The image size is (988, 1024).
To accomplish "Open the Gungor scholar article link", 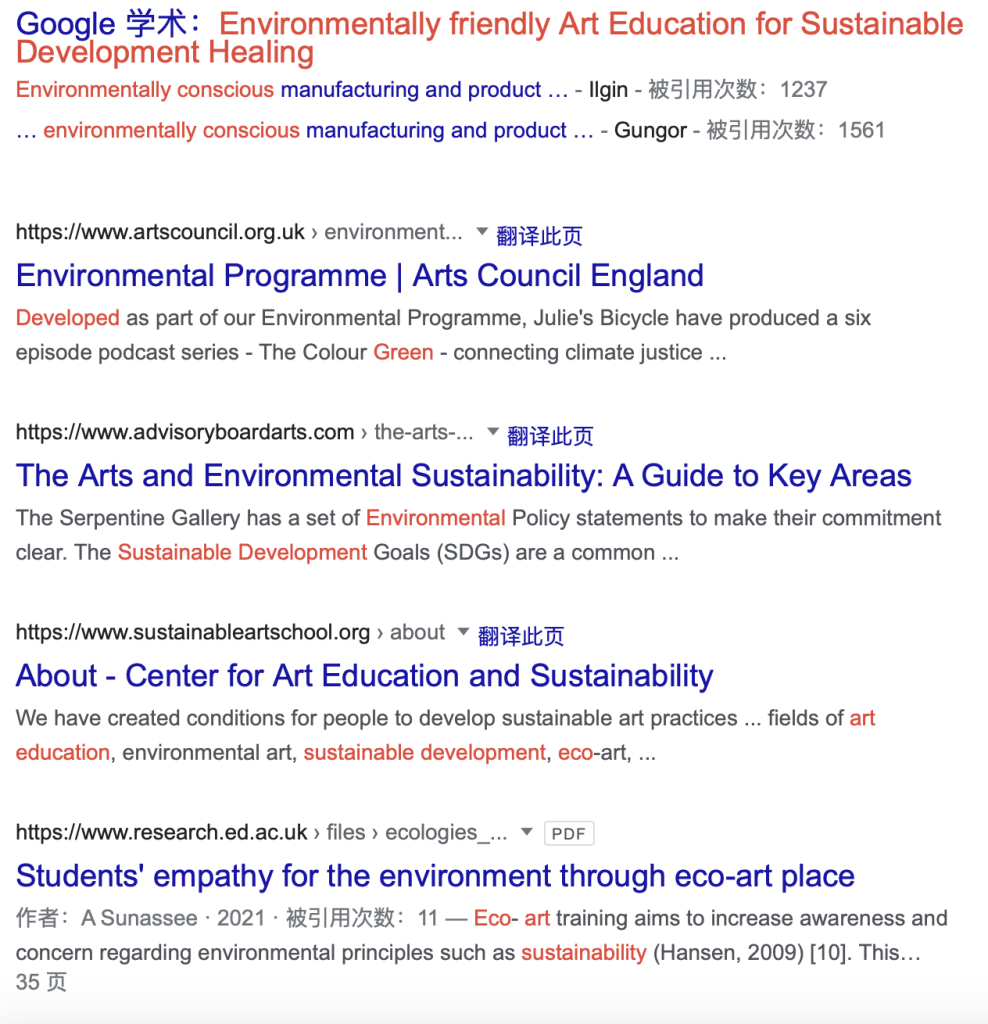I will tap(305, 130).
